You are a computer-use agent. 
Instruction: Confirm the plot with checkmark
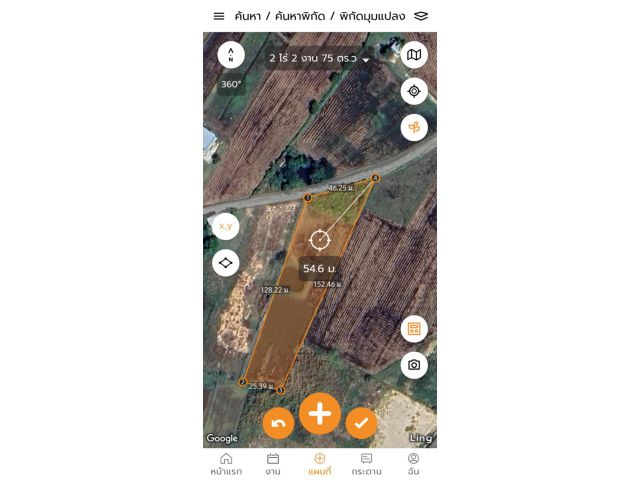(x=361, y=423)
